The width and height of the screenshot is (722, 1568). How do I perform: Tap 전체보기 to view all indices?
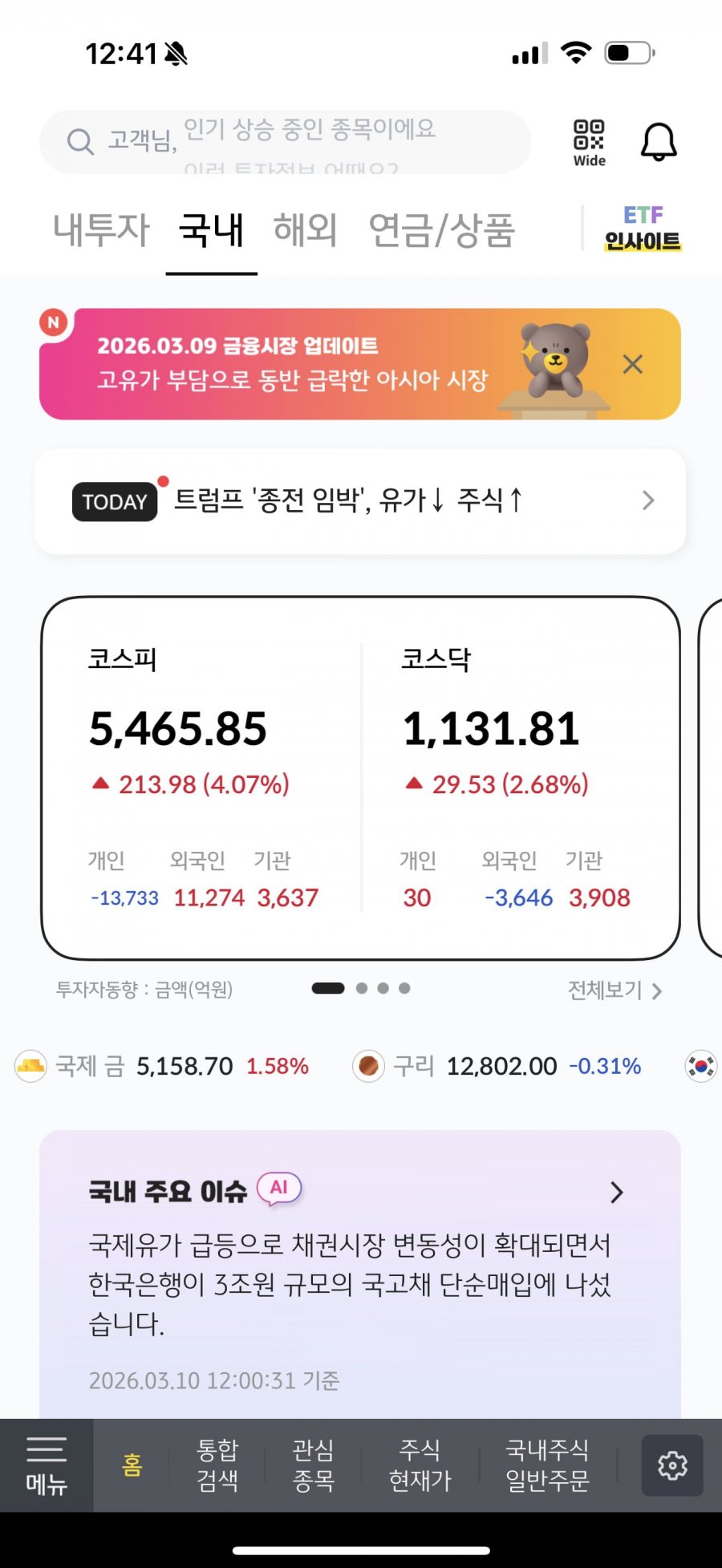(x=615, y=991)
